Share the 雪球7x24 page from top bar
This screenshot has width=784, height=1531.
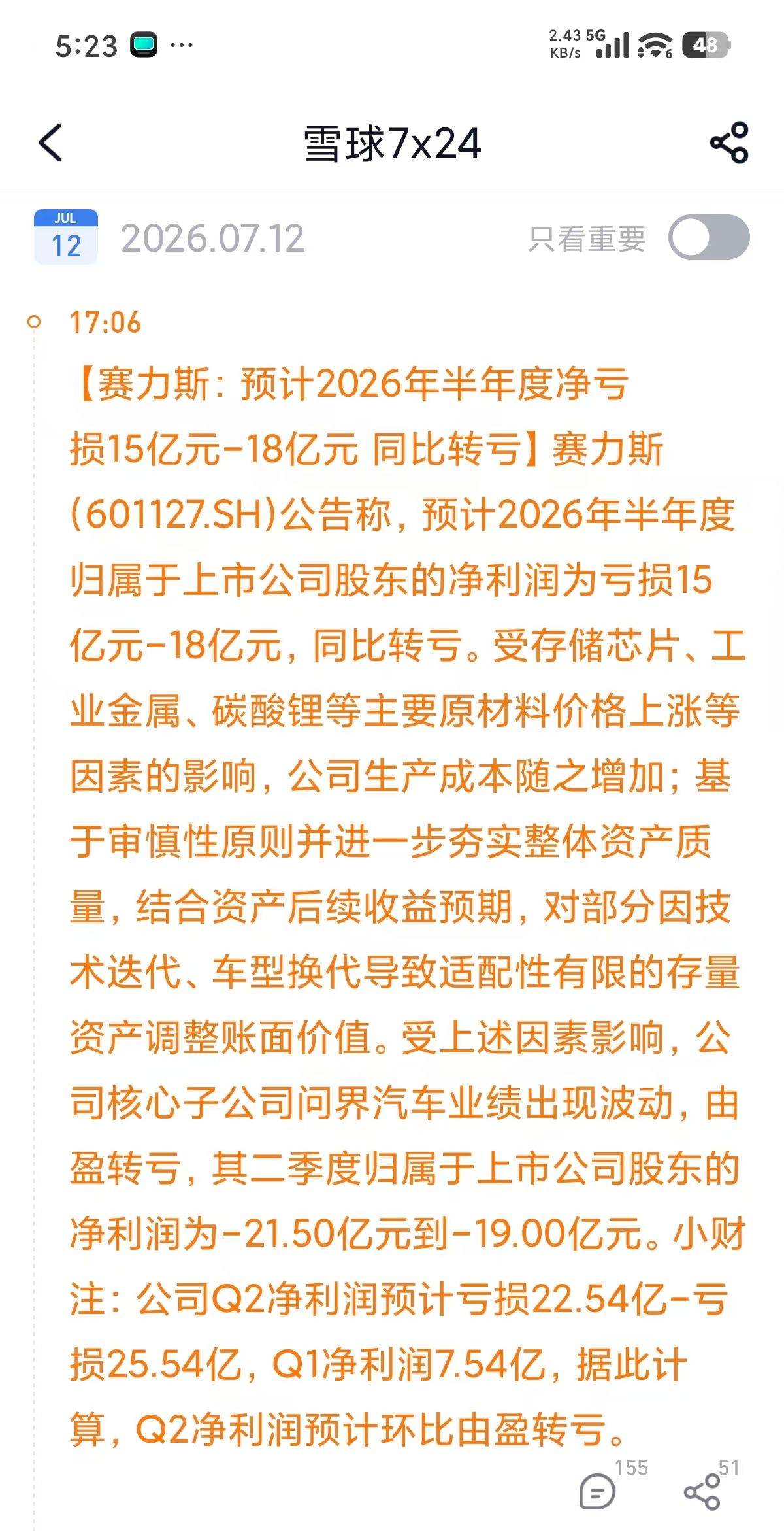click(729, 143)
